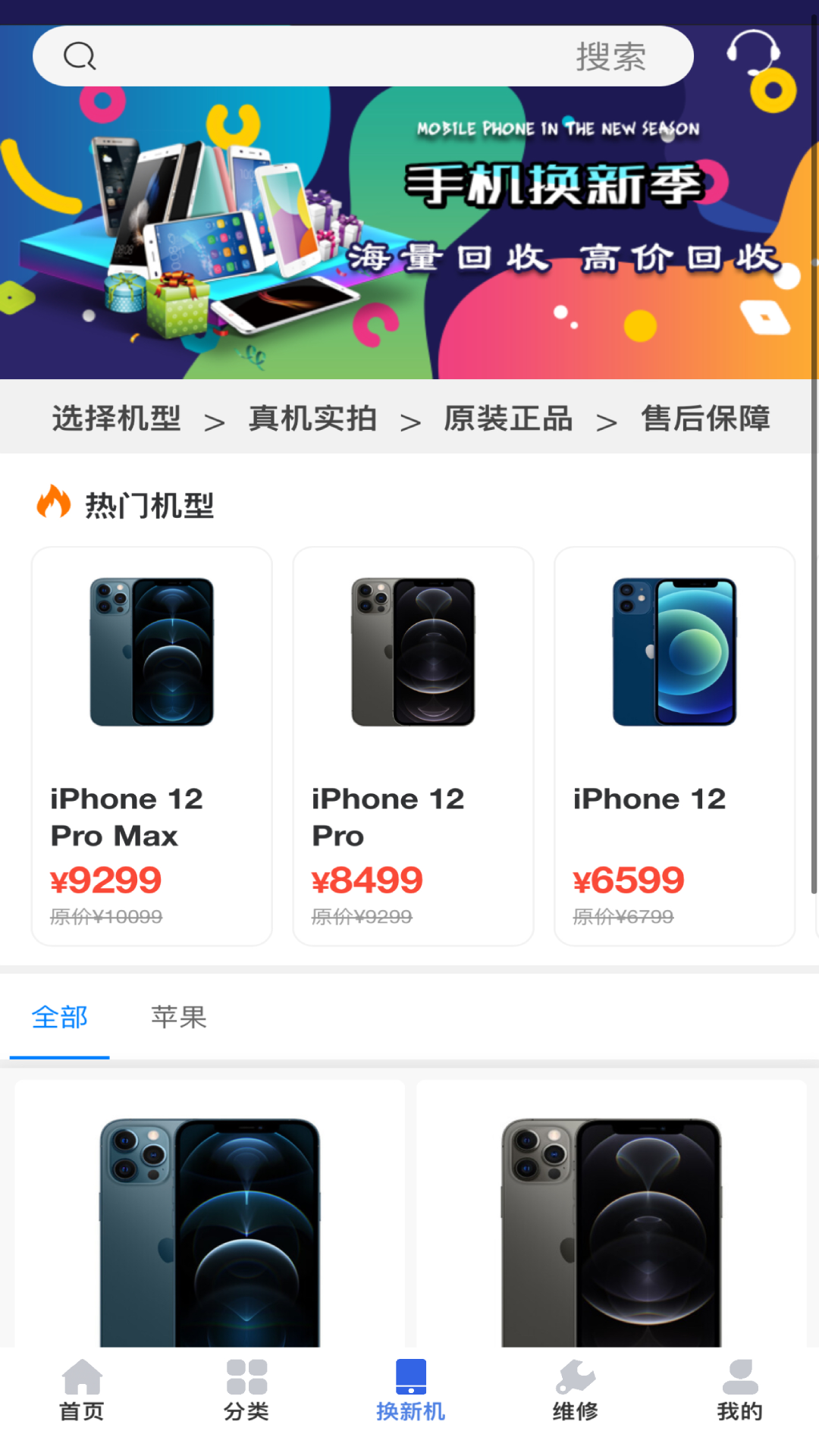Open the 选择机型 step link
The width and height of the screenshot is (819, 1456).
116,419
